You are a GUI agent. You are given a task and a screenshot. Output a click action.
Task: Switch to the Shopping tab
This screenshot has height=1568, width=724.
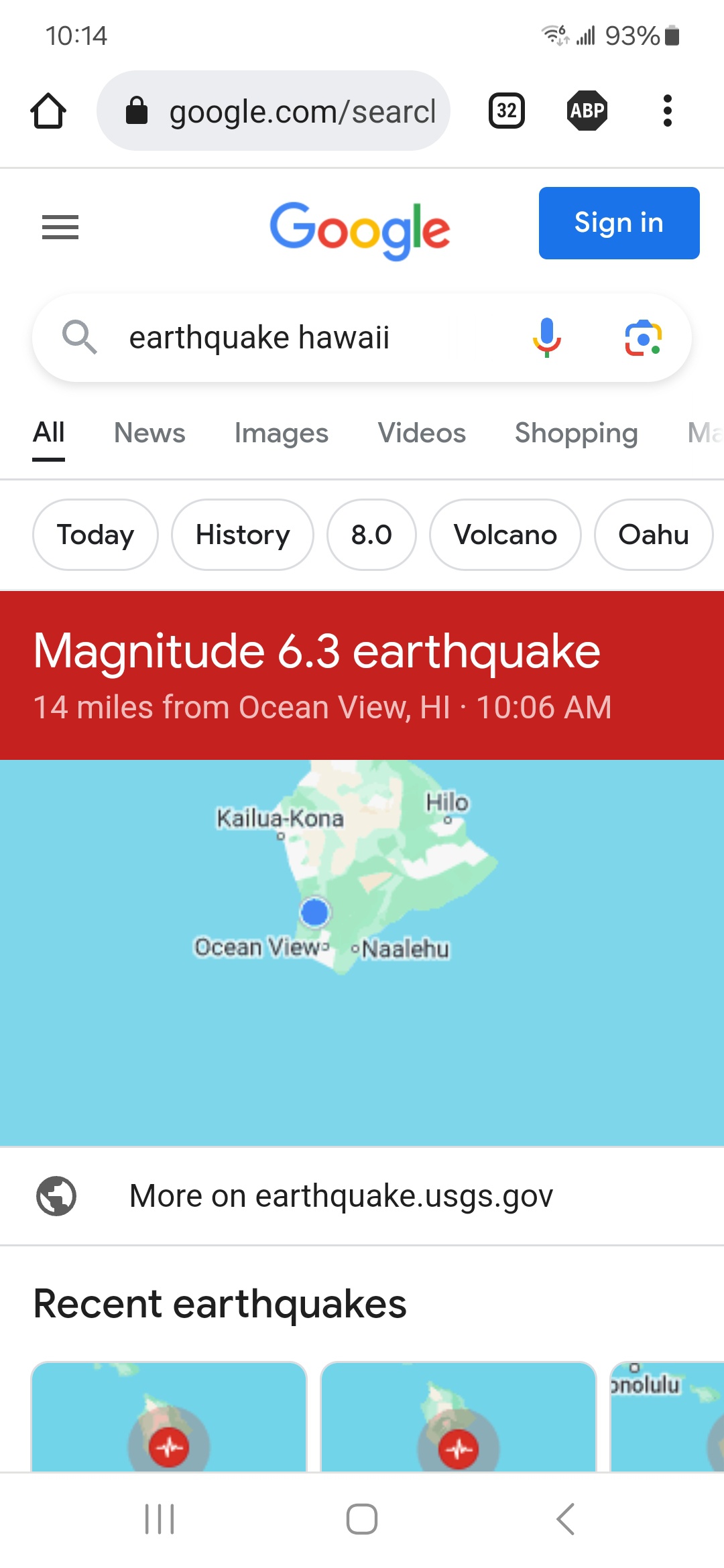[577, 433]
